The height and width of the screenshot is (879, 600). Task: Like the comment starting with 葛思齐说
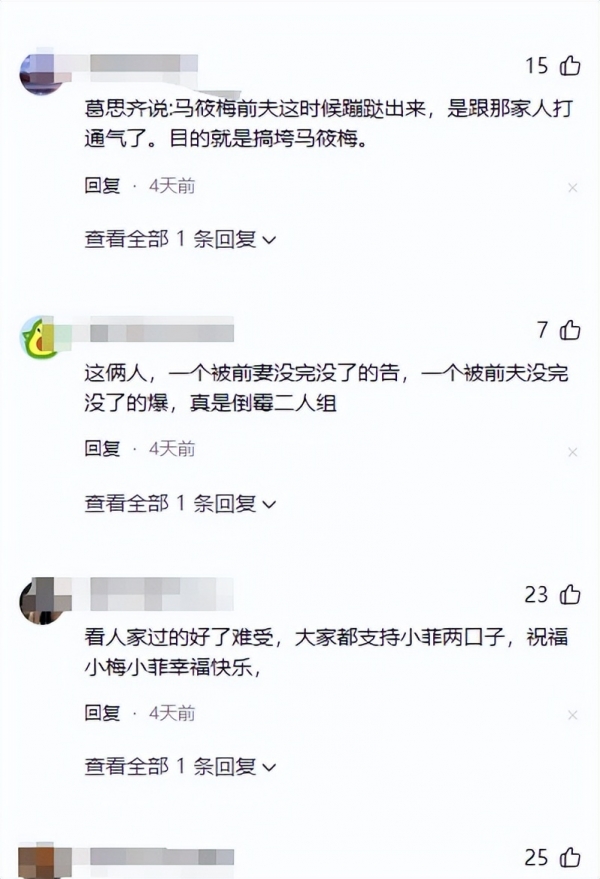pos(569,66)
